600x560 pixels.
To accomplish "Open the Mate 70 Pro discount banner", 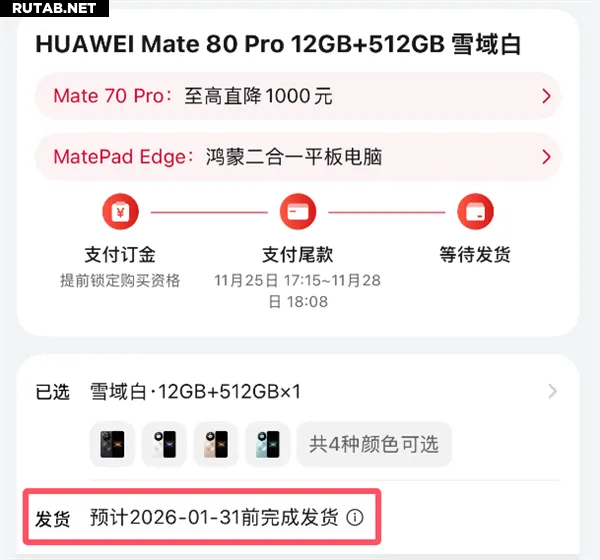I will [296, 97].
